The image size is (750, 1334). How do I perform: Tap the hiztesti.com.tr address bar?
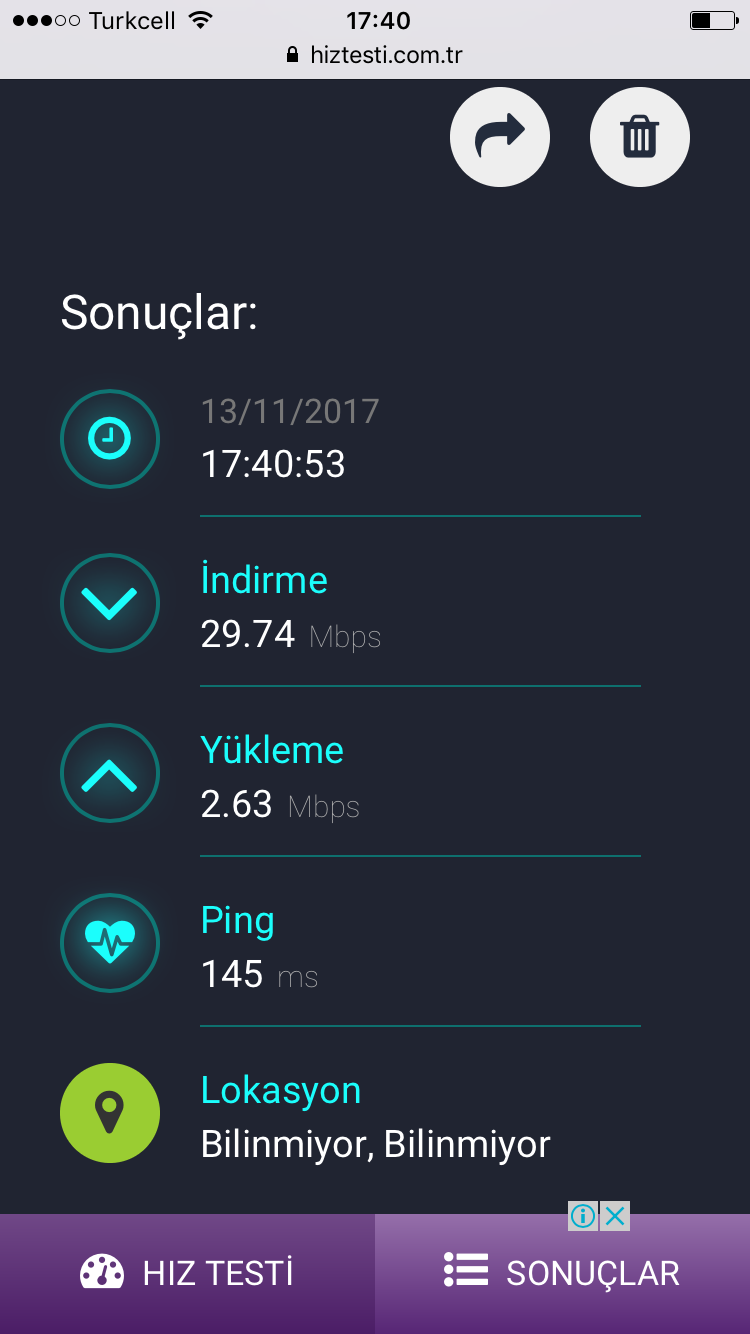click(375, 54)
